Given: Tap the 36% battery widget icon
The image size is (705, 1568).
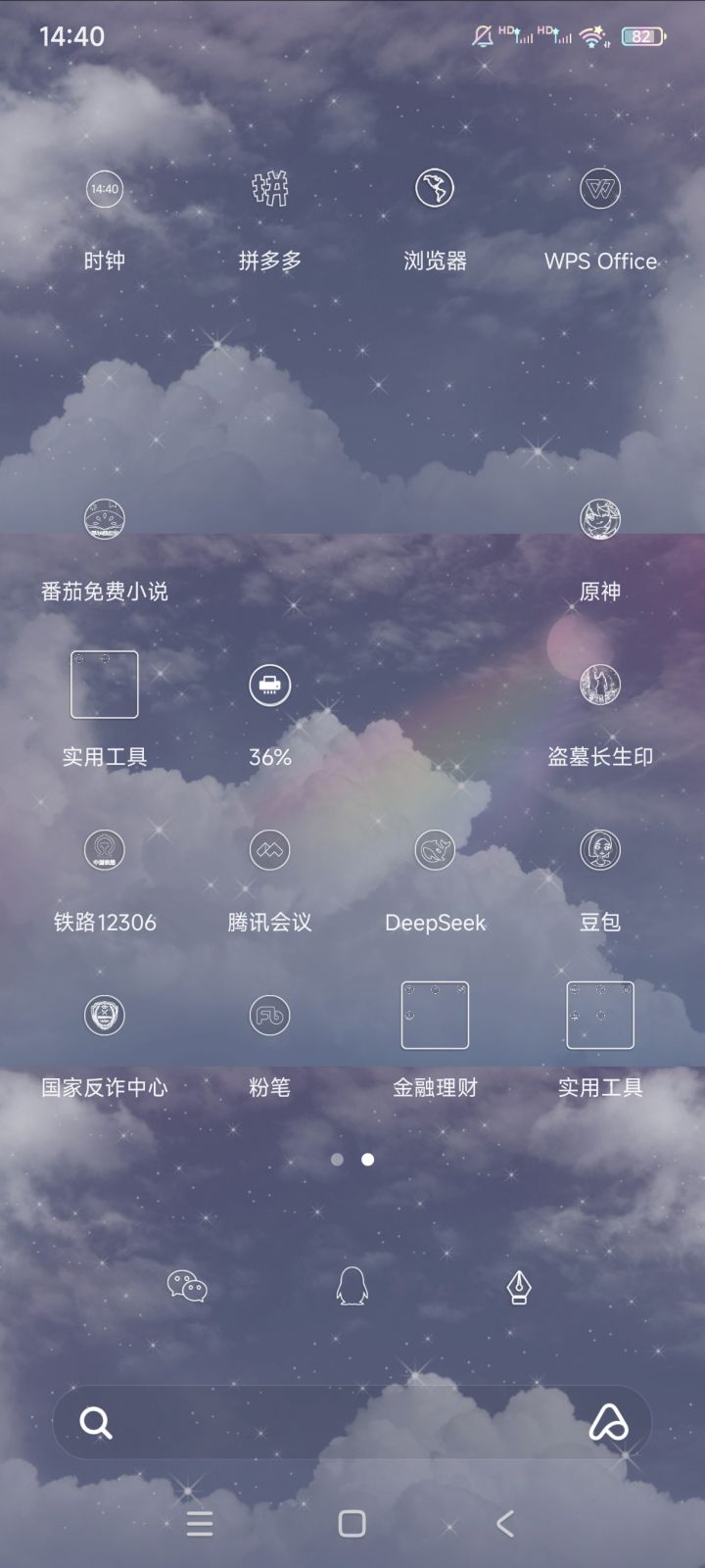Looking at the screenshot, I should [269, 686].
